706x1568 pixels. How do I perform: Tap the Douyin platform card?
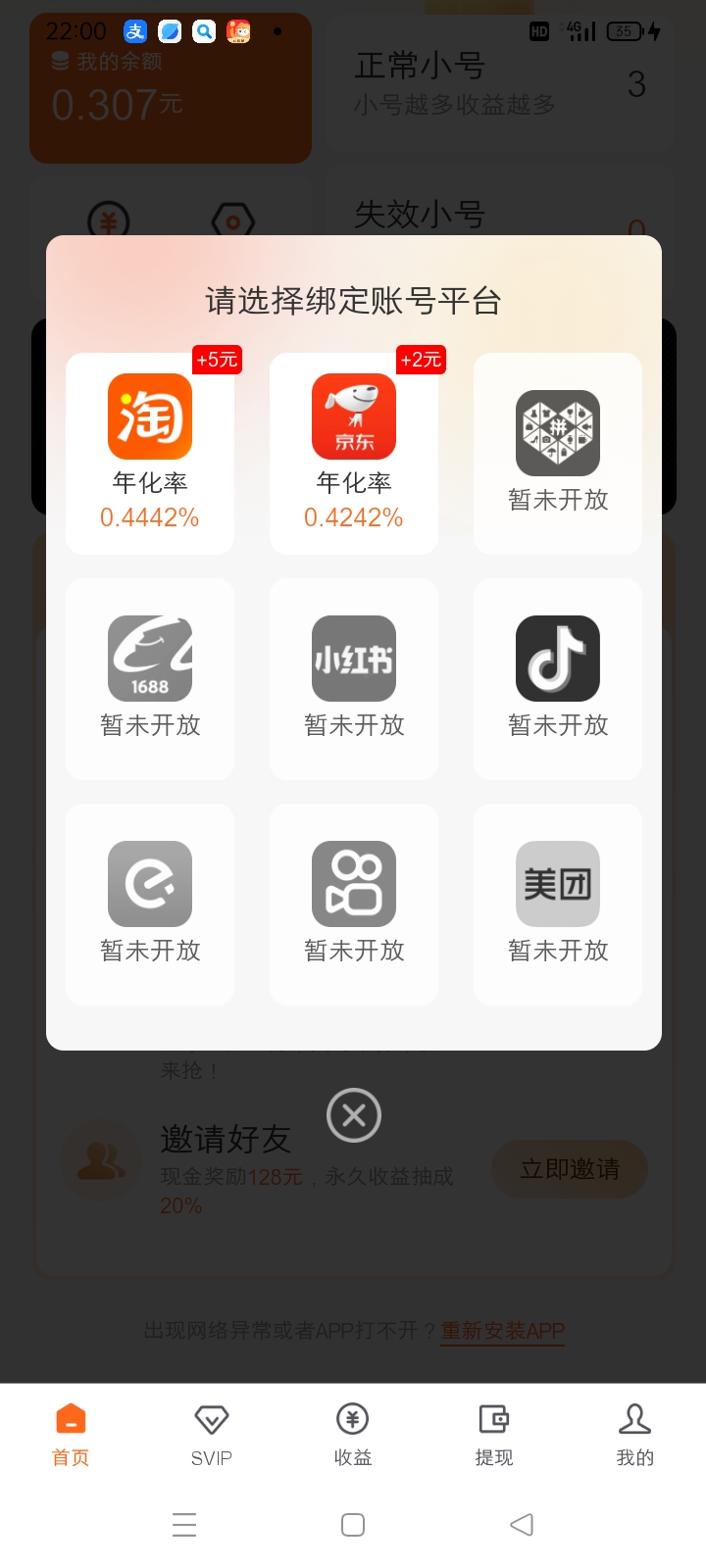click(x=558, y=679)
